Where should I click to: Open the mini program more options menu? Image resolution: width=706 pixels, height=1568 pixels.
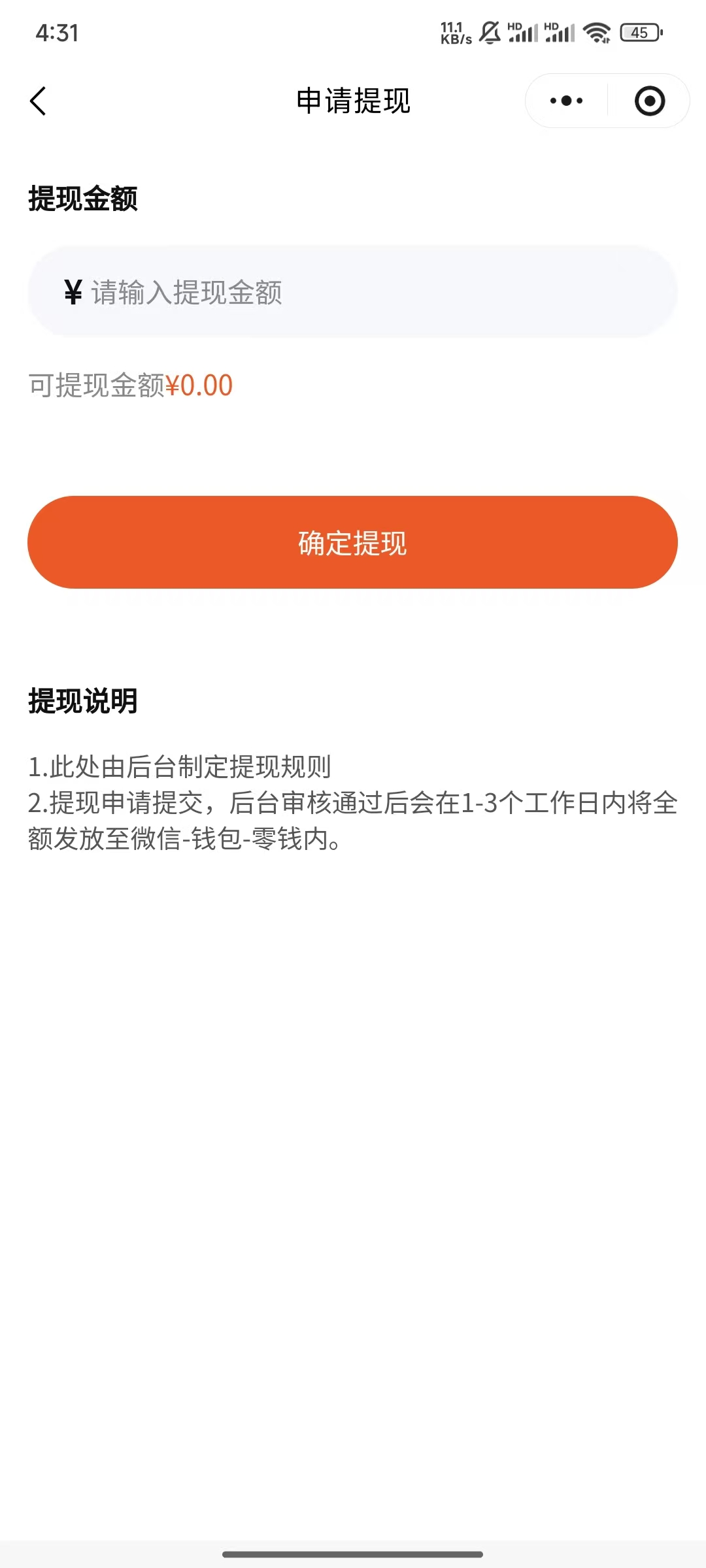pyautogui.click(x=566, y=101)
